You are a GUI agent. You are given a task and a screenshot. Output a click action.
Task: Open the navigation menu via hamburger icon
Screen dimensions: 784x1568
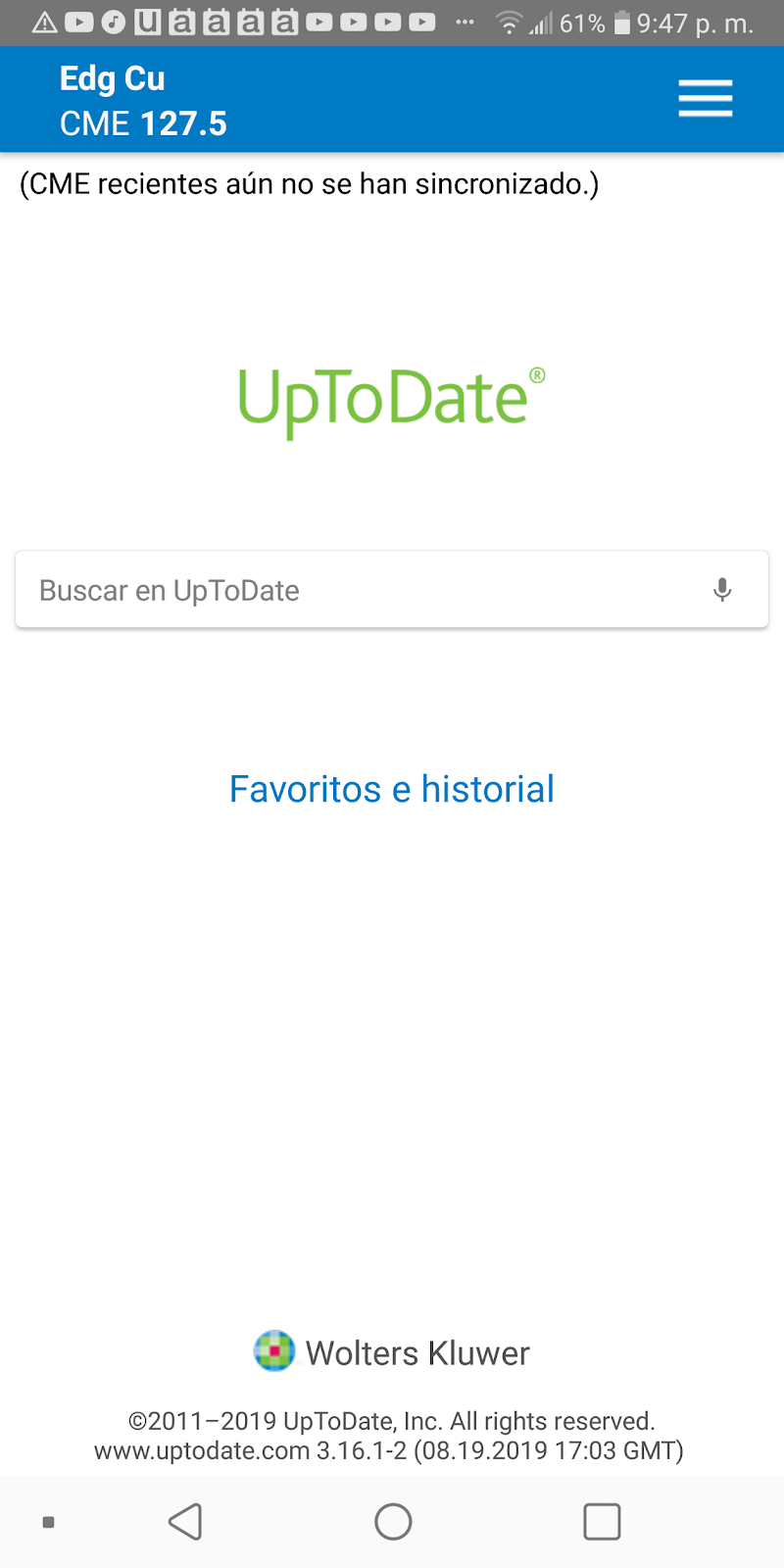705,98
